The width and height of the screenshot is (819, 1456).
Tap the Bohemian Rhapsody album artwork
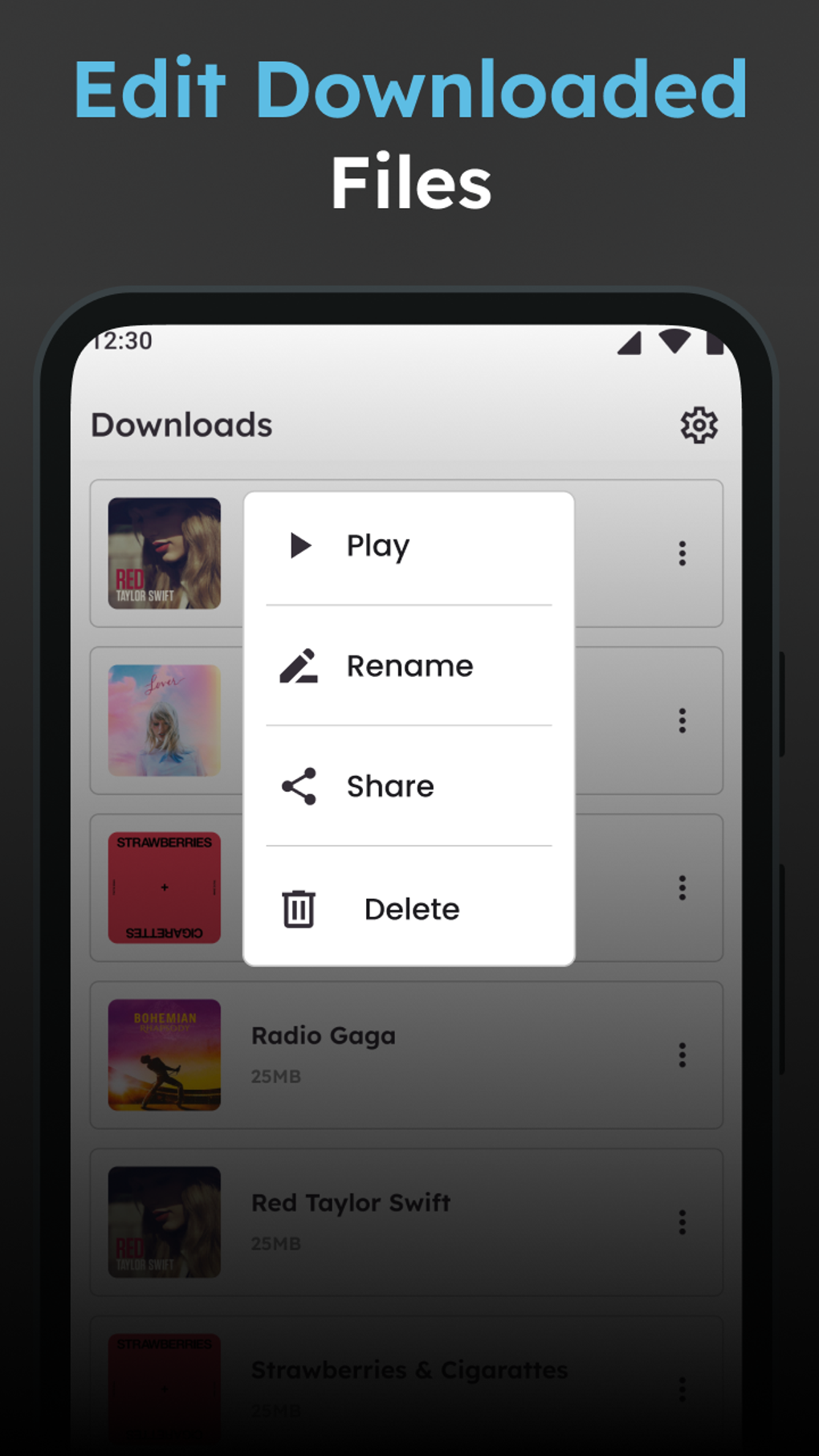click(x=164, y=1055)
